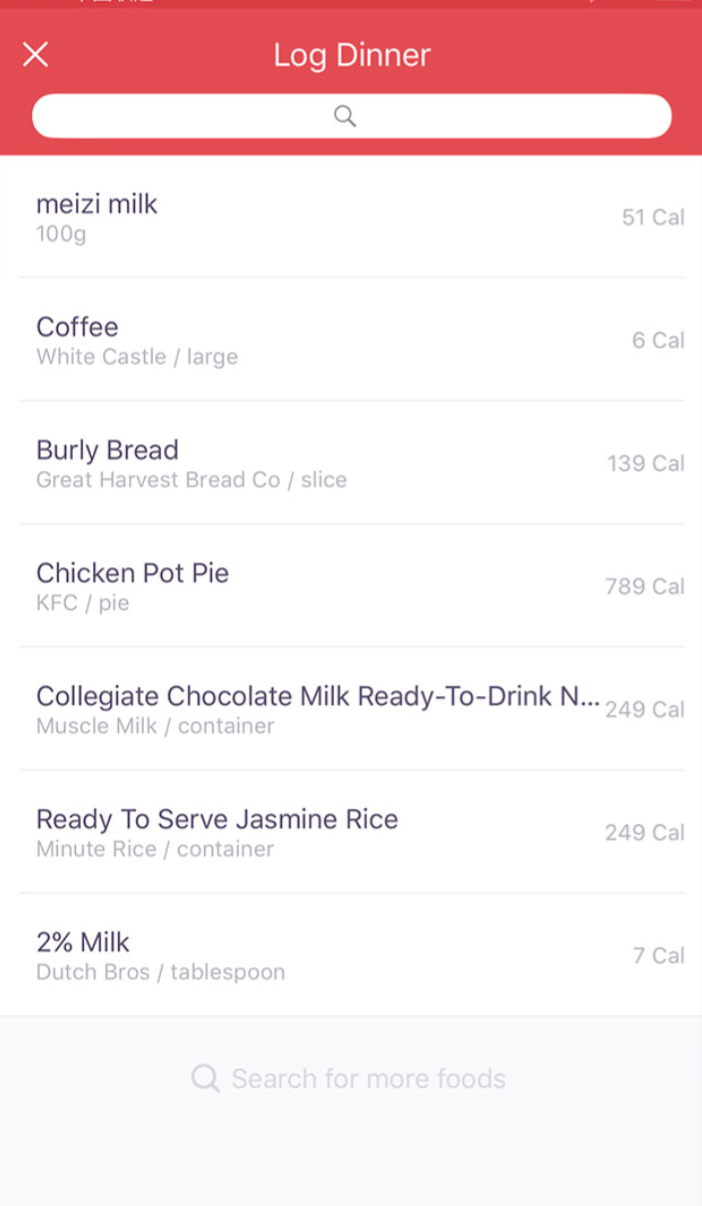Select meizi milk 100g
Image resolution: width=702 pixels, height=1206 pixels.
(x=351, y=218)
